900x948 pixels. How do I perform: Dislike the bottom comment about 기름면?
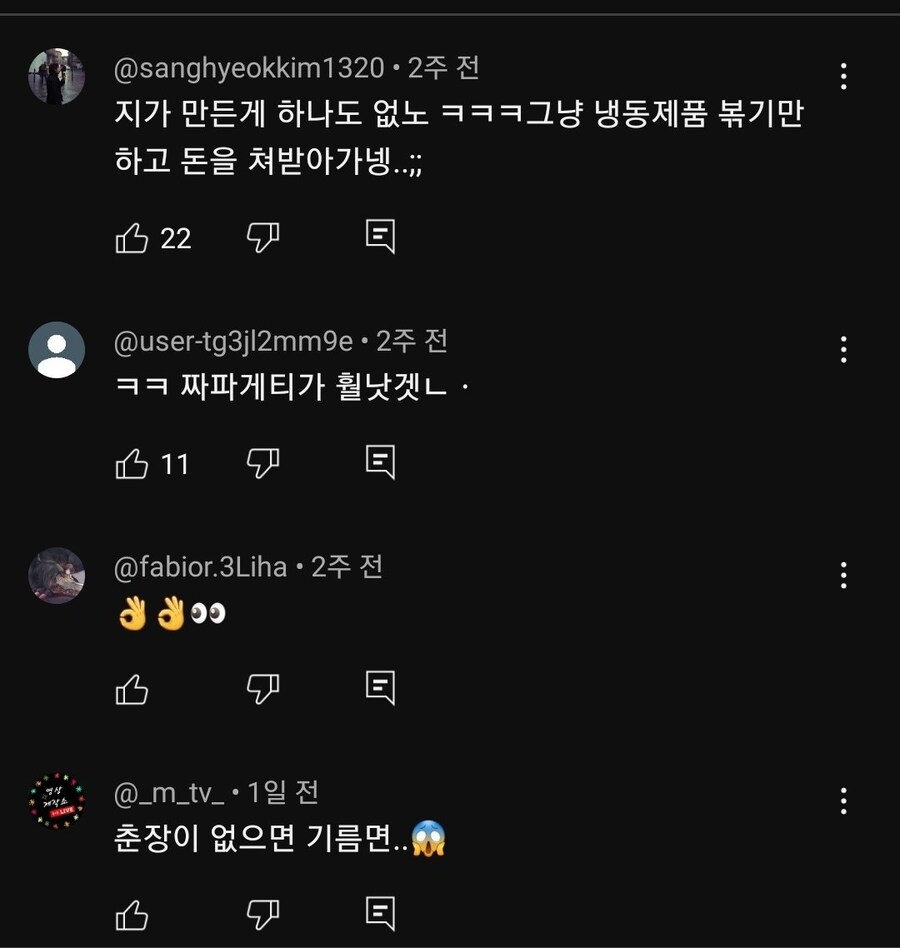(262, 912)
